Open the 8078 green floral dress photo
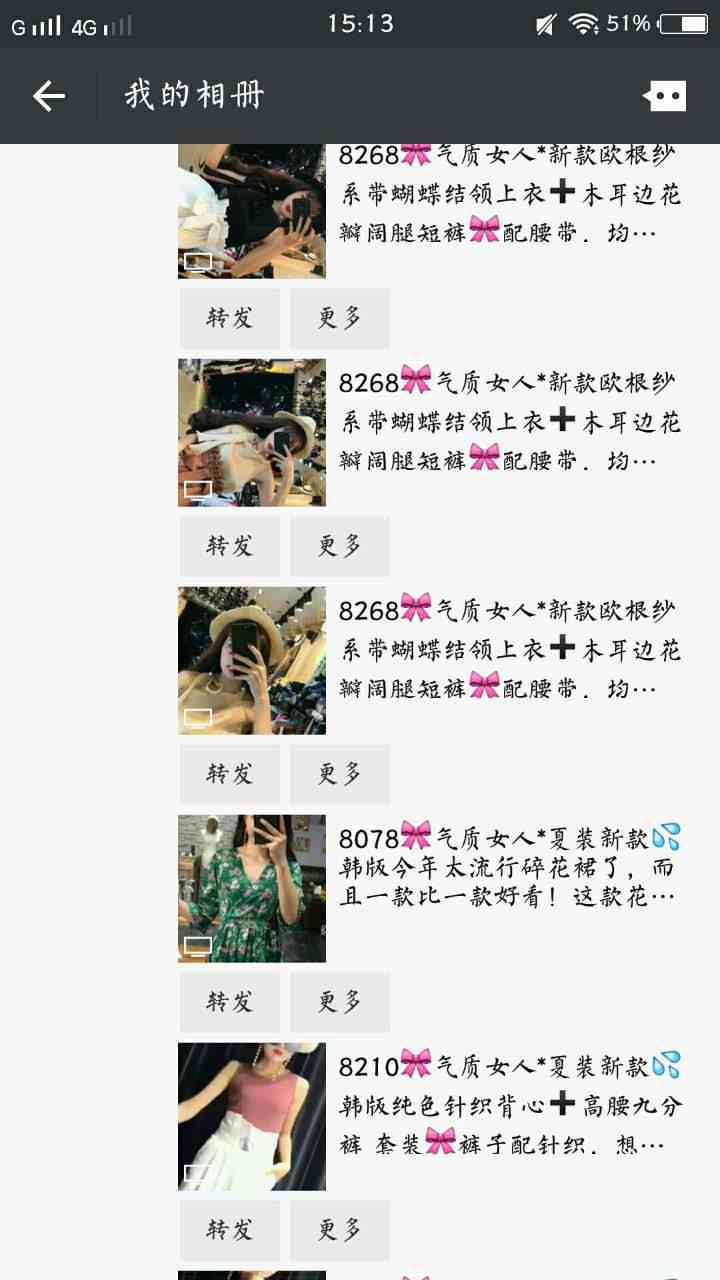720x1280 pixels. (252, 888)
